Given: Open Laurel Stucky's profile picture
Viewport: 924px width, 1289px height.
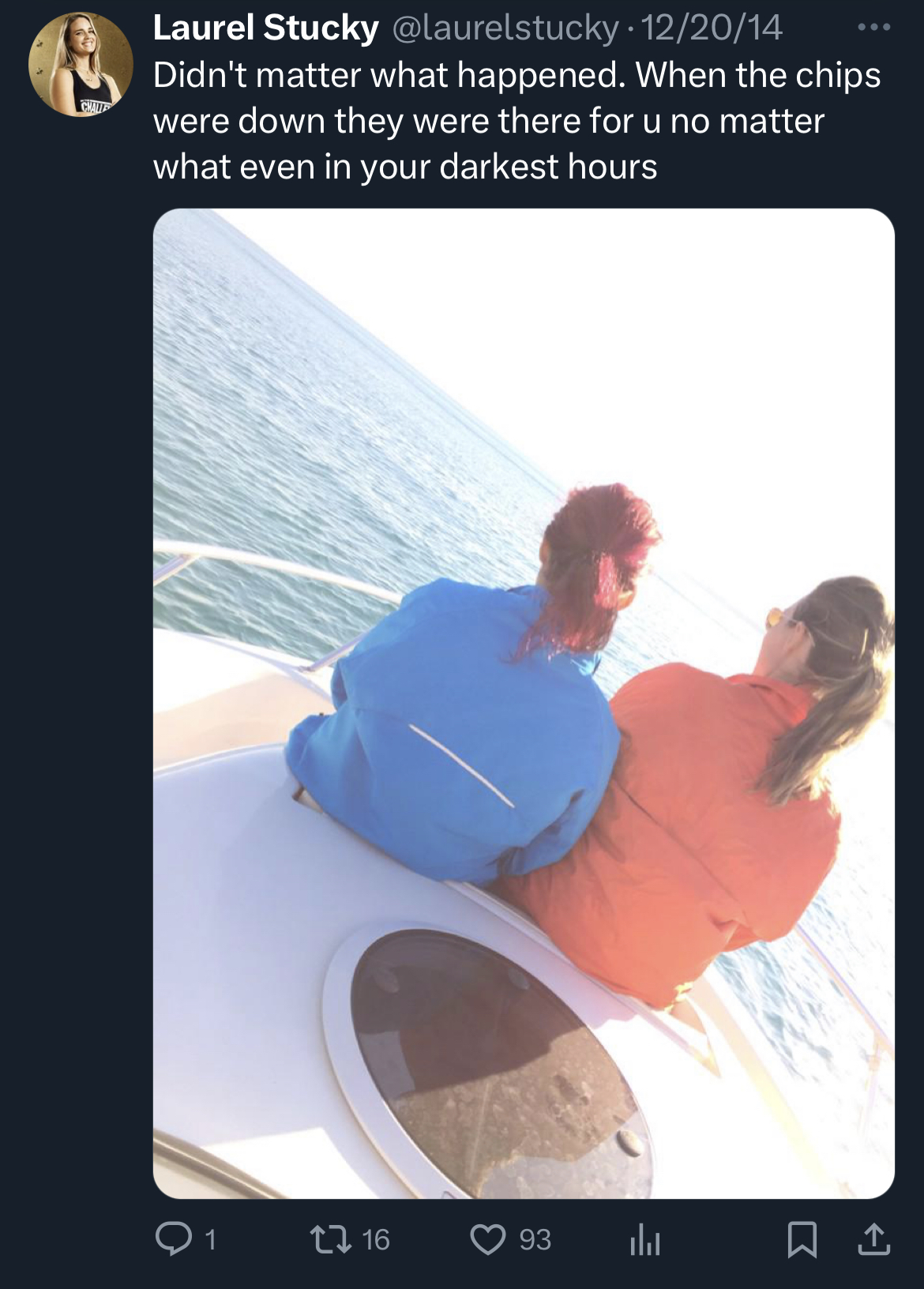Looking at the screenshot, I should (x=80, y=65).
